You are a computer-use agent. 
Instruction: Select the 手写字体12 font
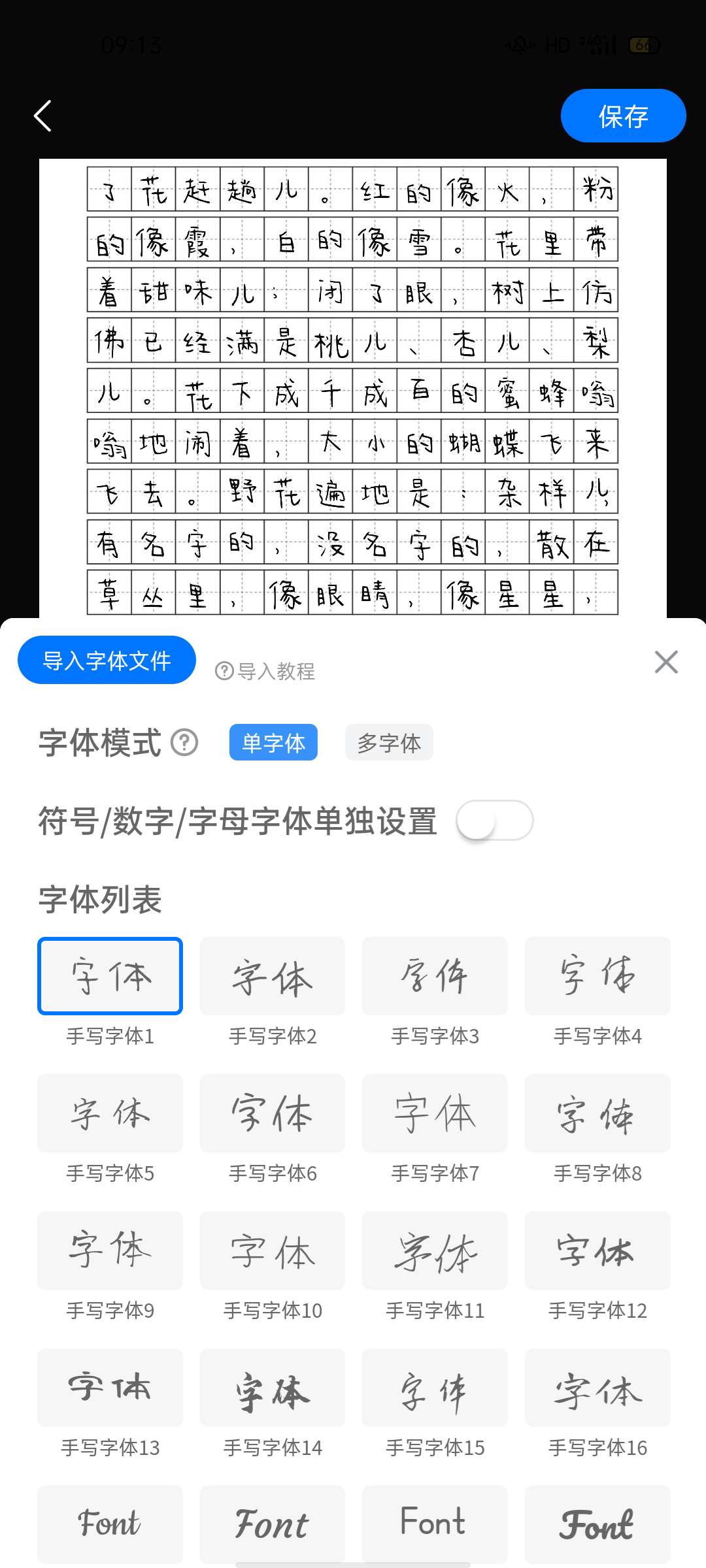pyautogui.click(x=597, y=1250)
